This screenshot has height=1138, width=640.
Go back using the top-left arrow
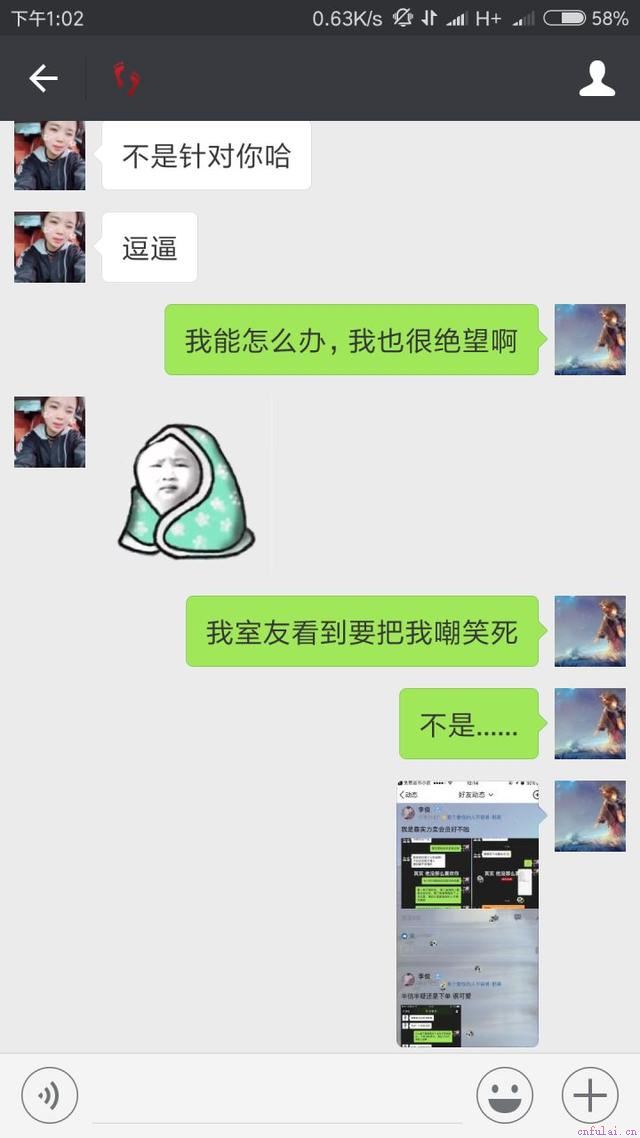pyautogui.click(x=43, y=78)
